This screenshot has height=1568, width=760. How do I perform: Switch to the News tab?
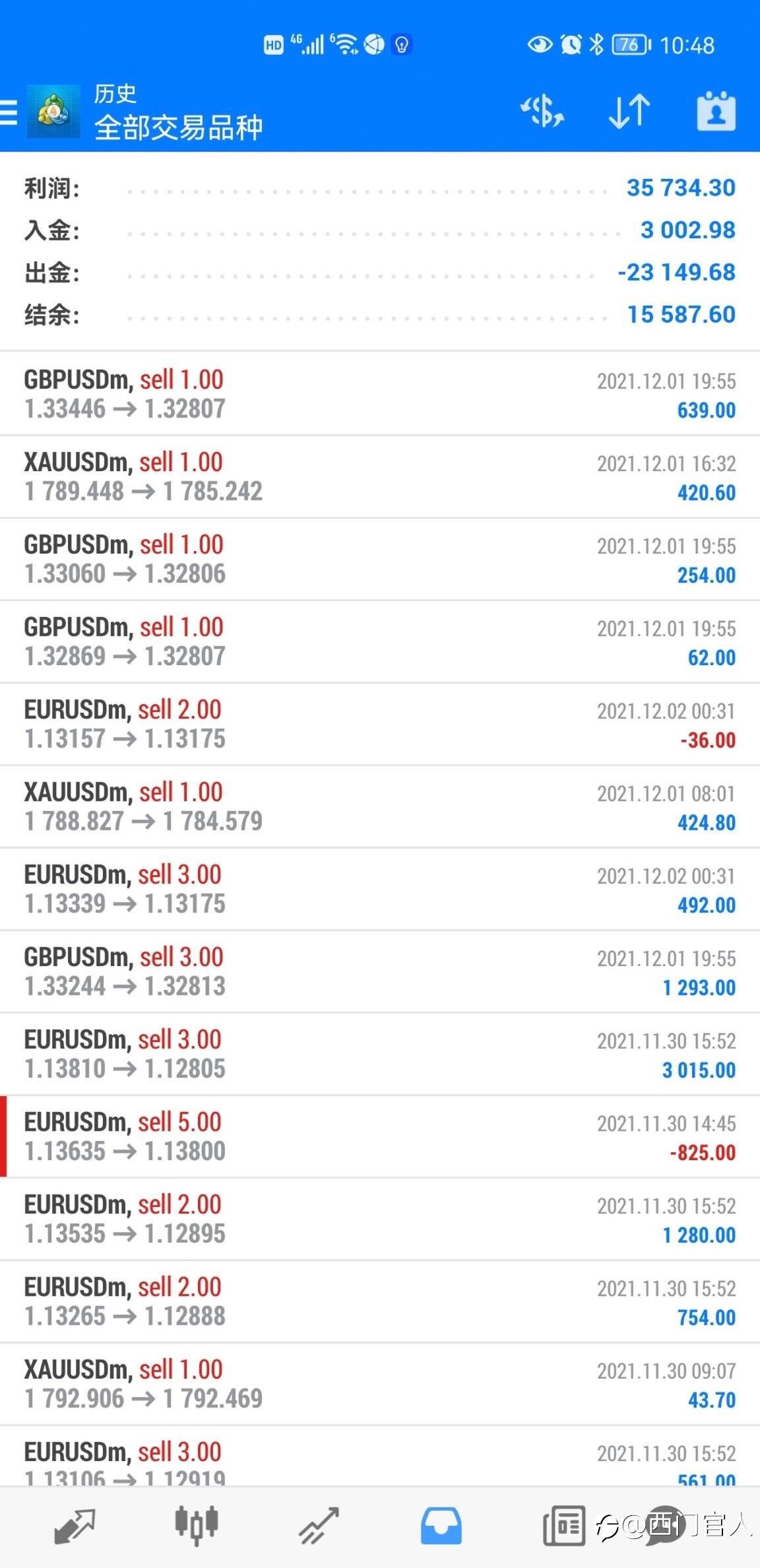click(564, 1526)
